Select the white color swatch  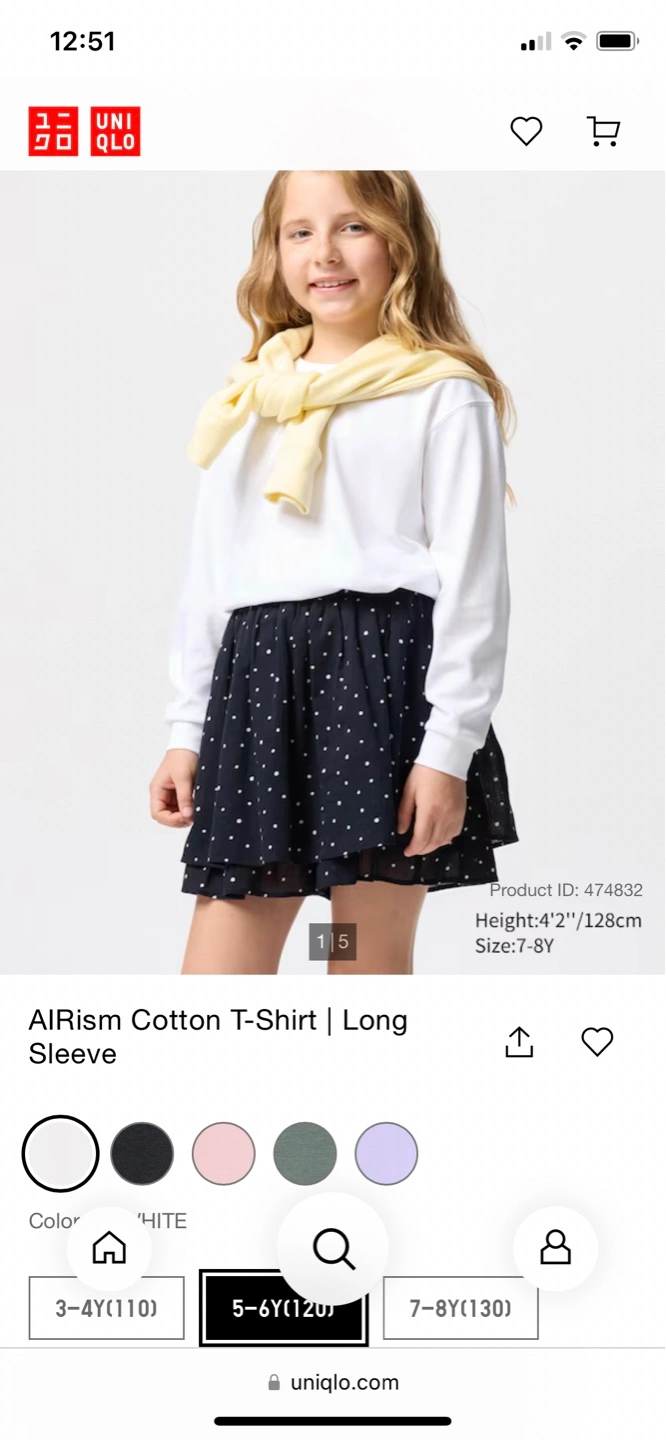[x=60, y=1153]
